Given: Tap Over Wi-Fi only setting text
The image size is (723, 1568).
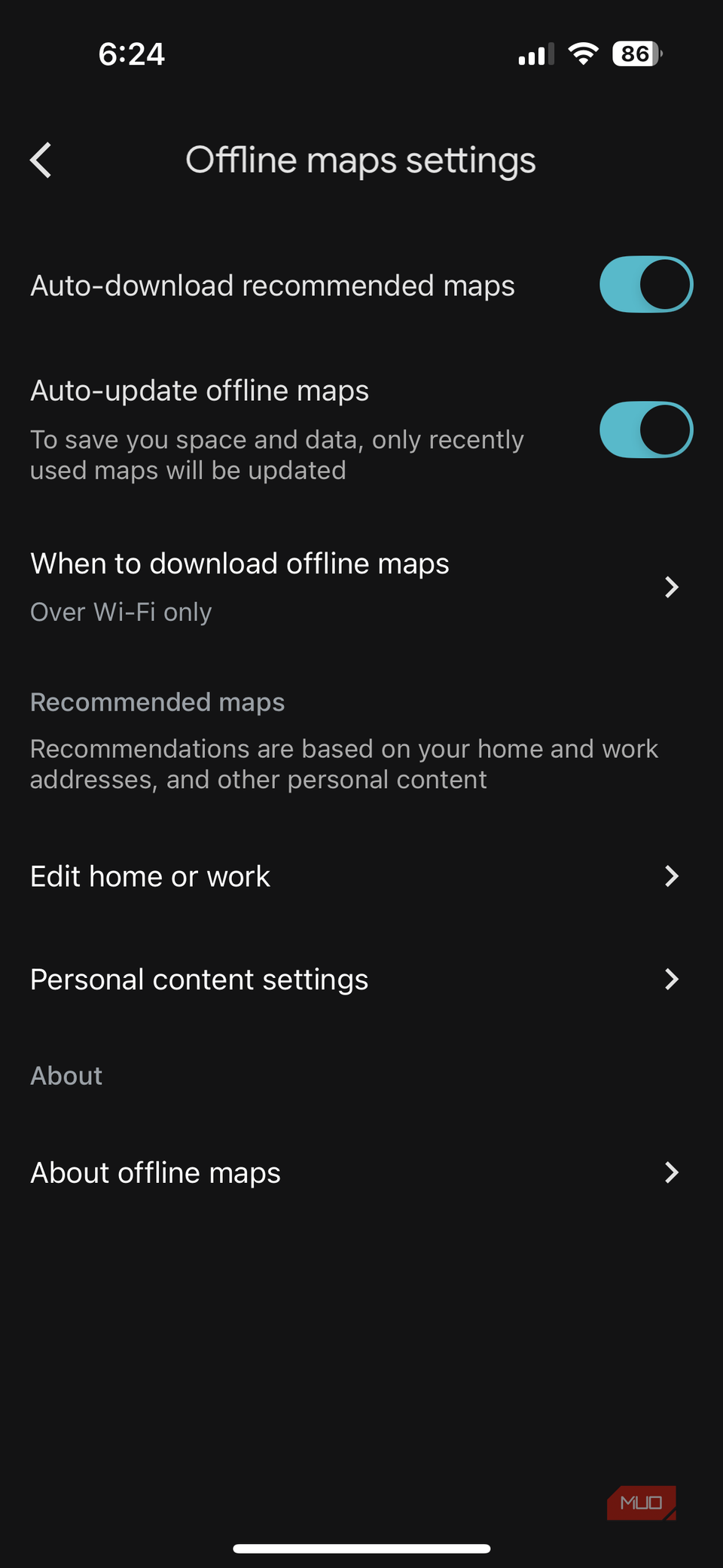Looking at the screenshot, I should point(120,612).
